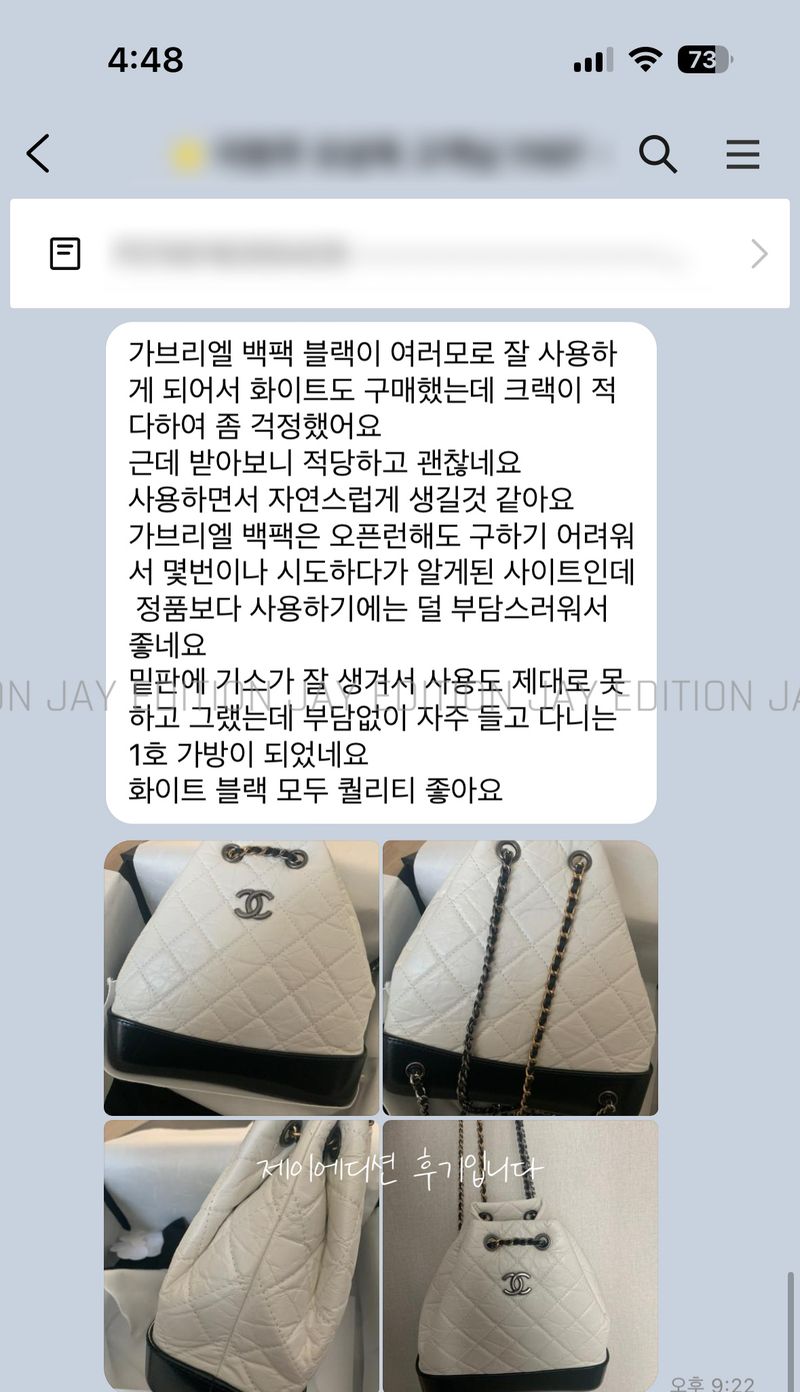The height and width of the screenshot is (1392, 800).
Task: Open the front-view white backpack photo
Action: pos(242,977)
